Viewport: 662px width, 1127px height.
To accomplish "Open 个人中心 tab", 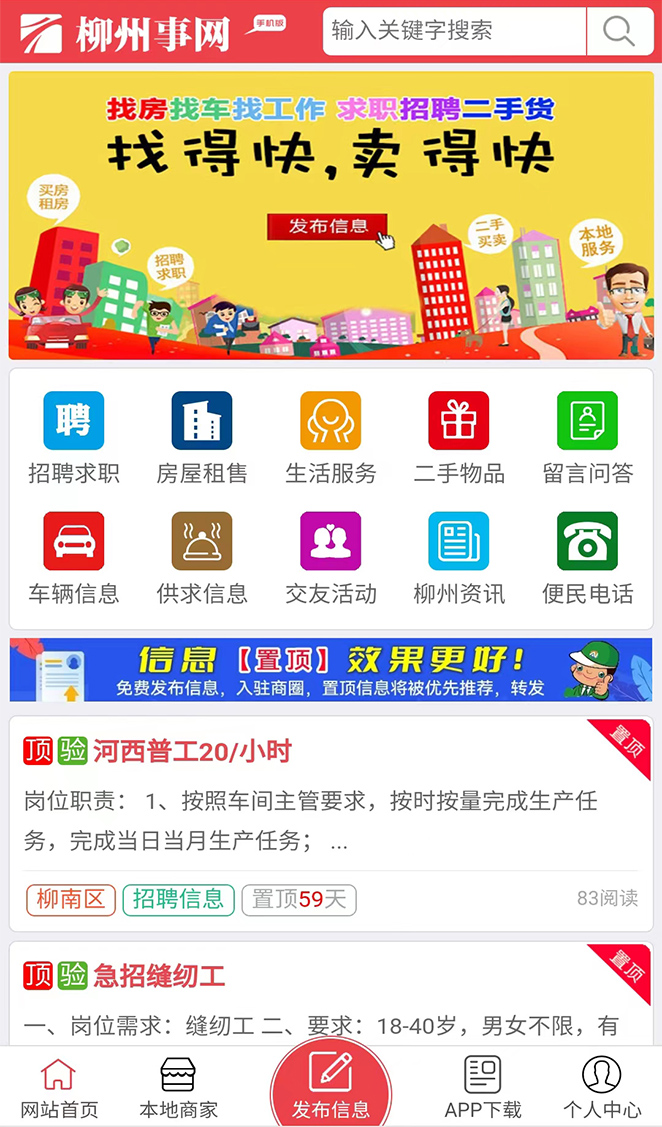I will [601, 1088].
